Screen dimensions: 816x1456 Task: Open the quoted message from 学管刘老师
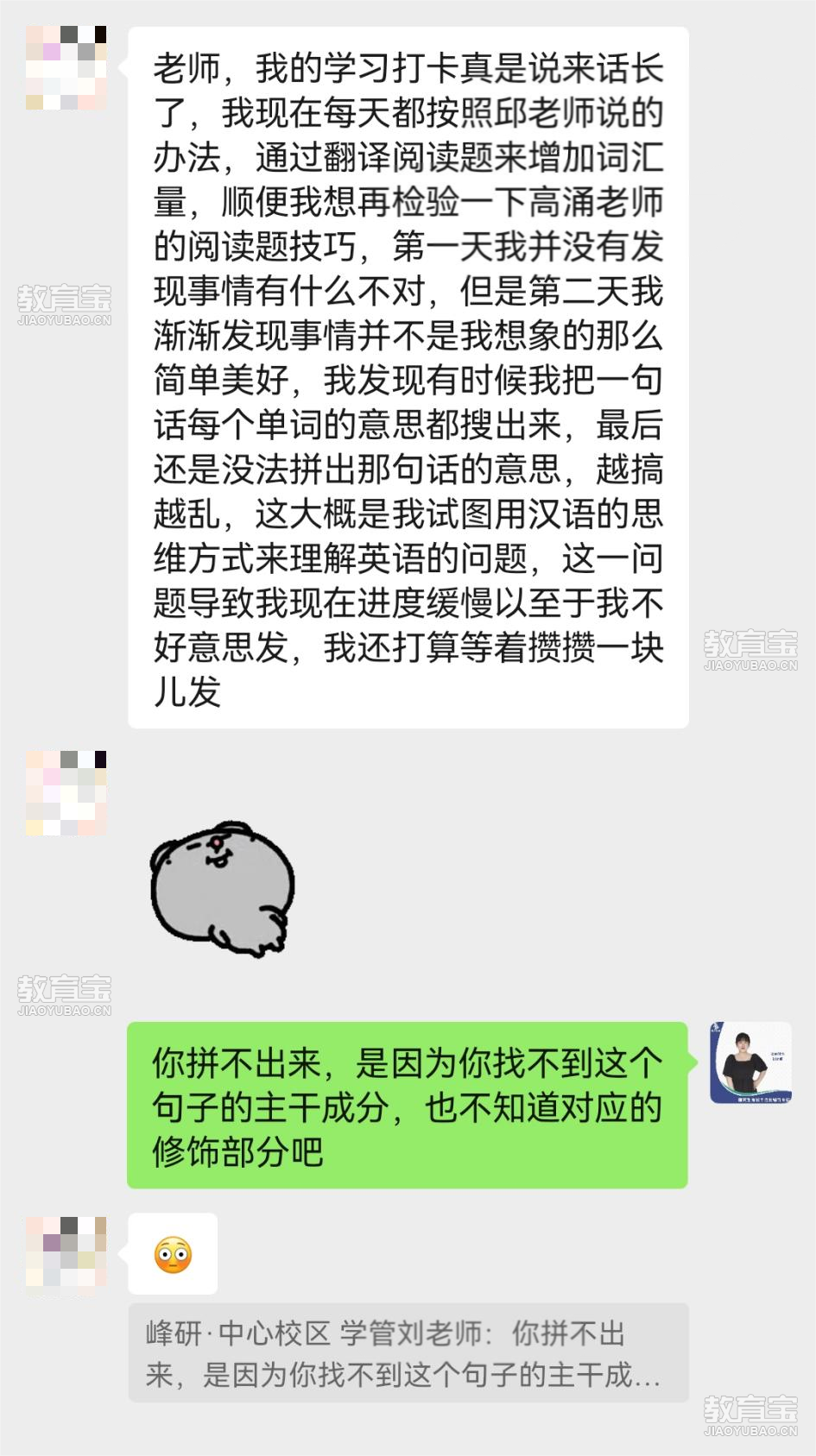click(408, 1352)
